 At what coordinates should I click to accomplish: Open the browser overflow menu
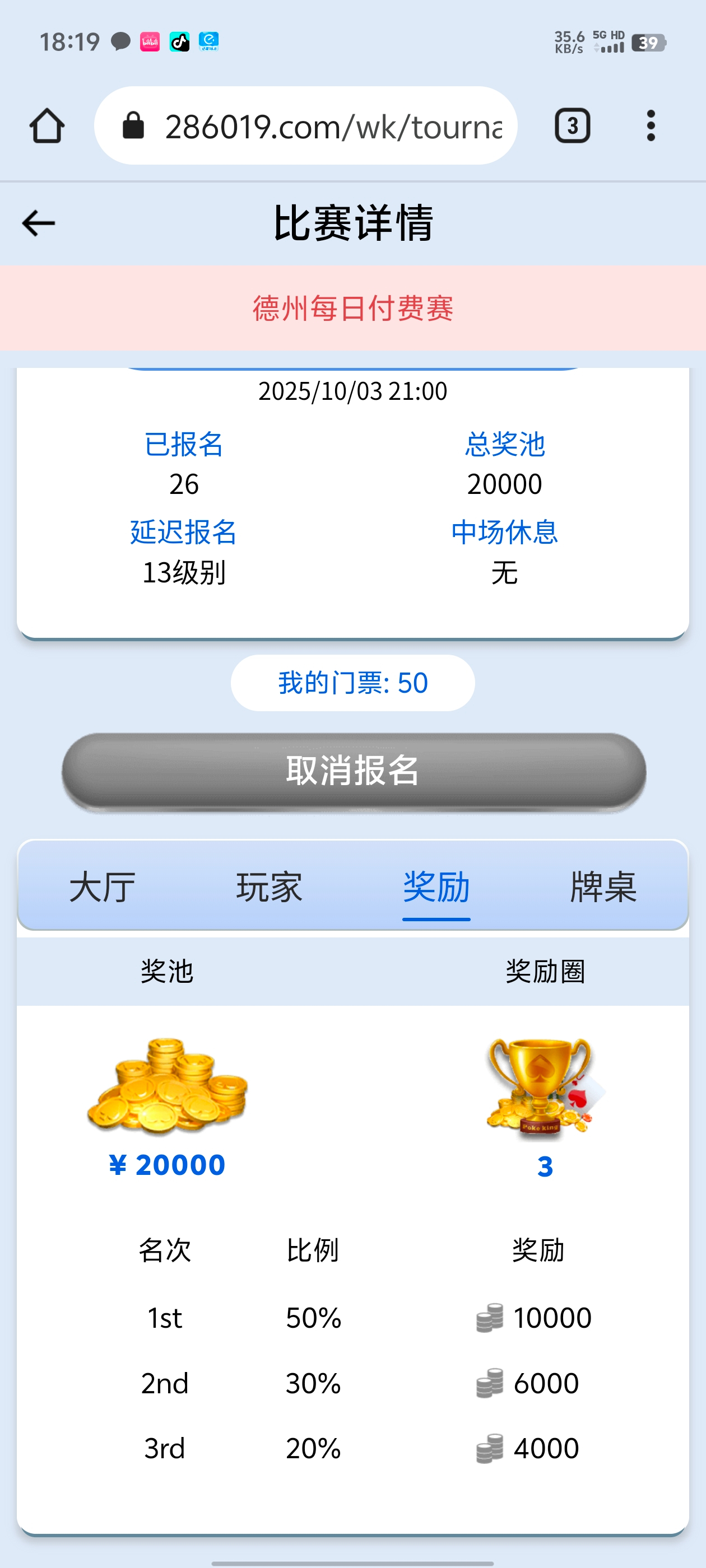(x=651, y=126)
